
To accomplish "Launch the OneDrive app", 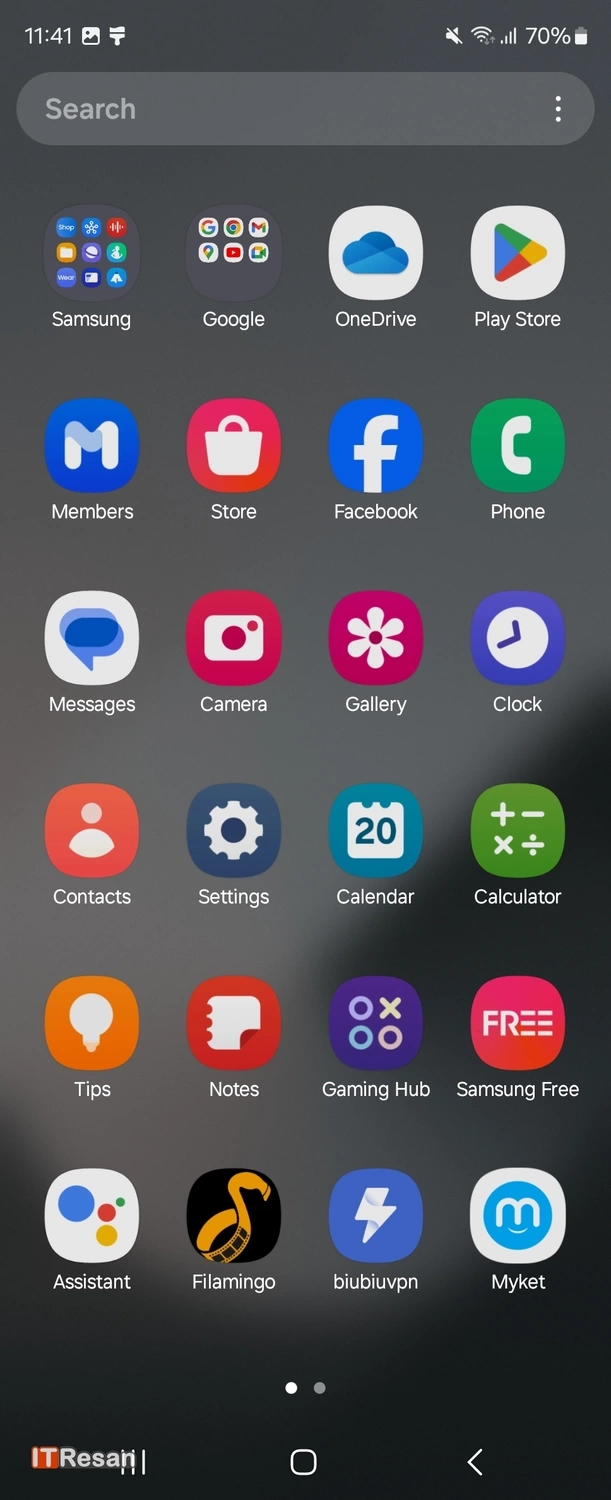I will click(375, 253).
